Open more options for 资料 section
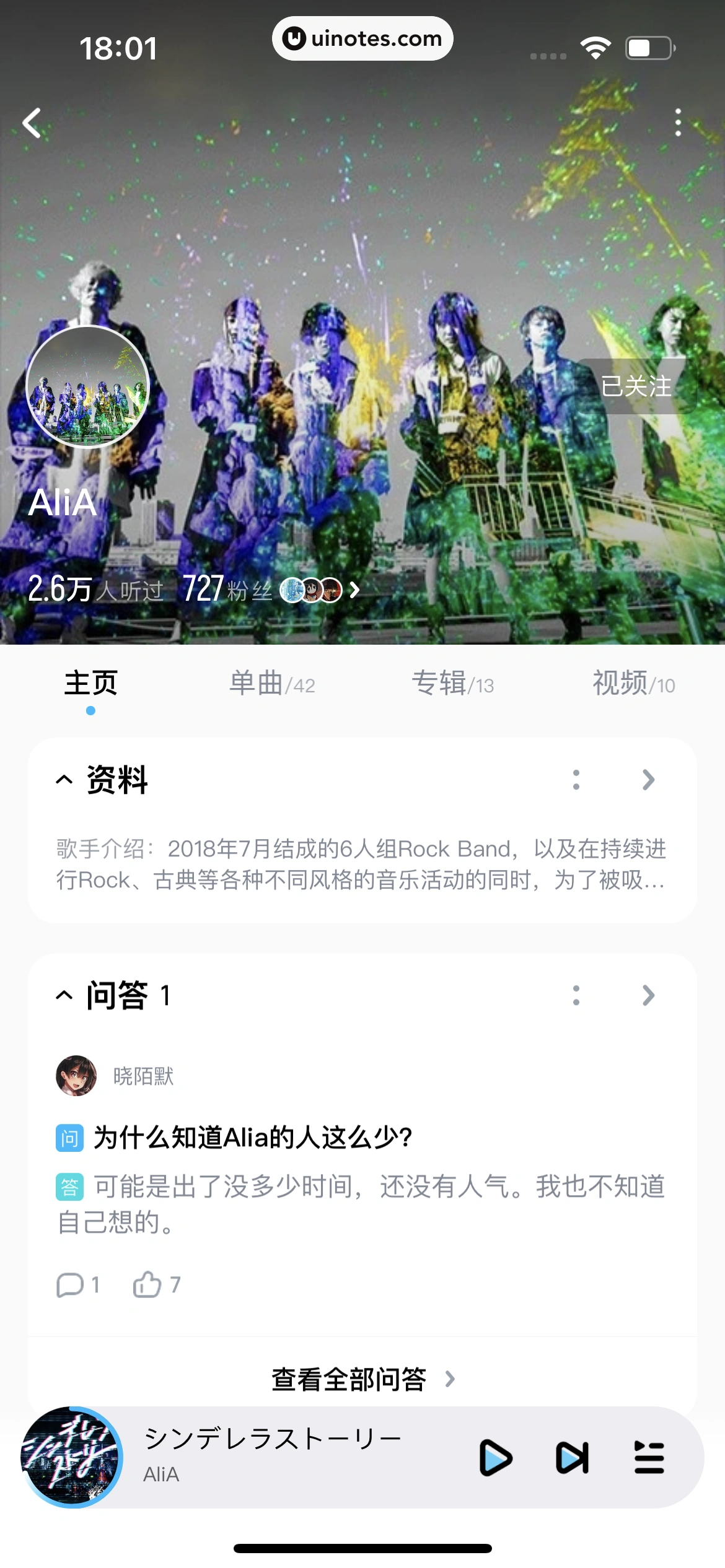725x1568 pixels. tap(576, 780)
